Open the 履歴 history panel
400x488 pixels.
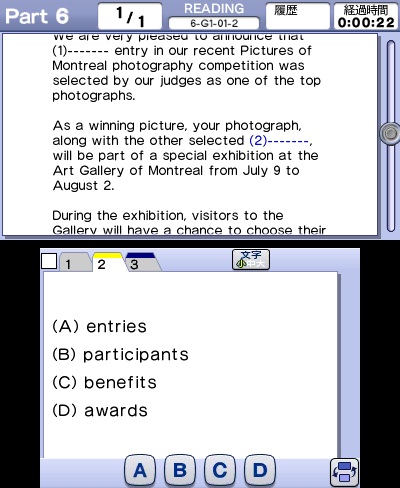point(298,16)
